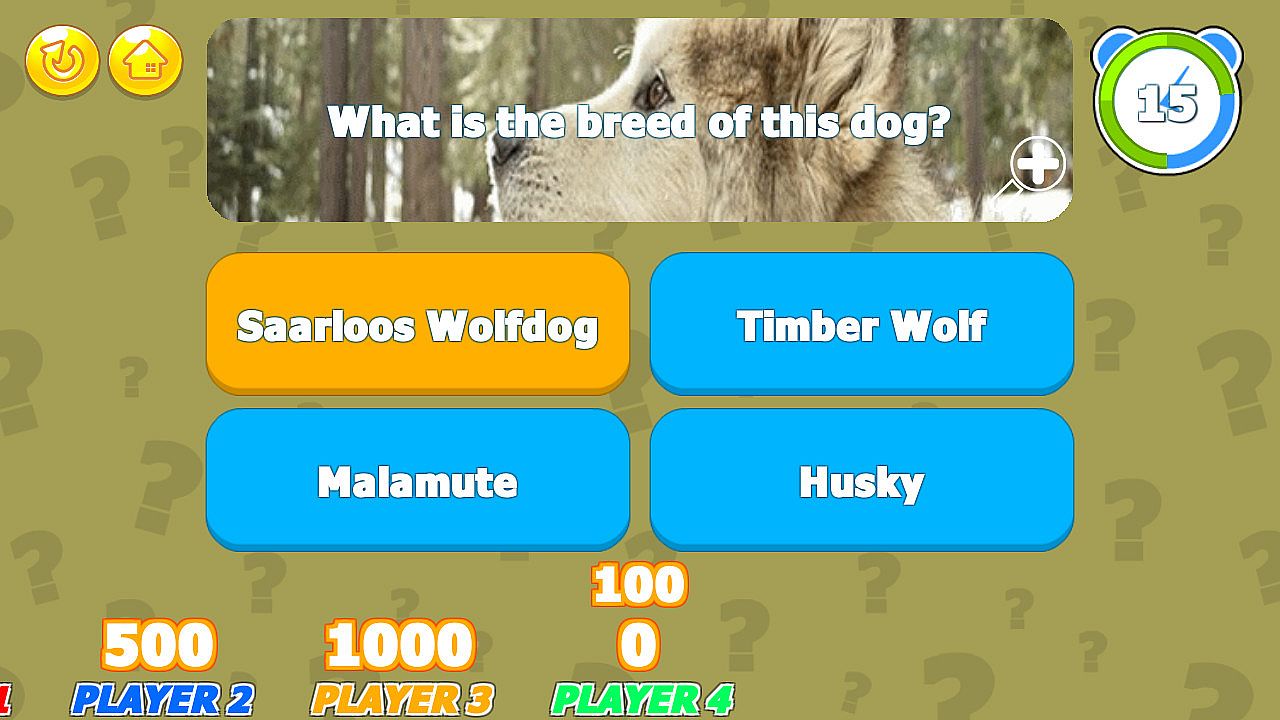
Task: Return to the home menu
Action: 145,61
